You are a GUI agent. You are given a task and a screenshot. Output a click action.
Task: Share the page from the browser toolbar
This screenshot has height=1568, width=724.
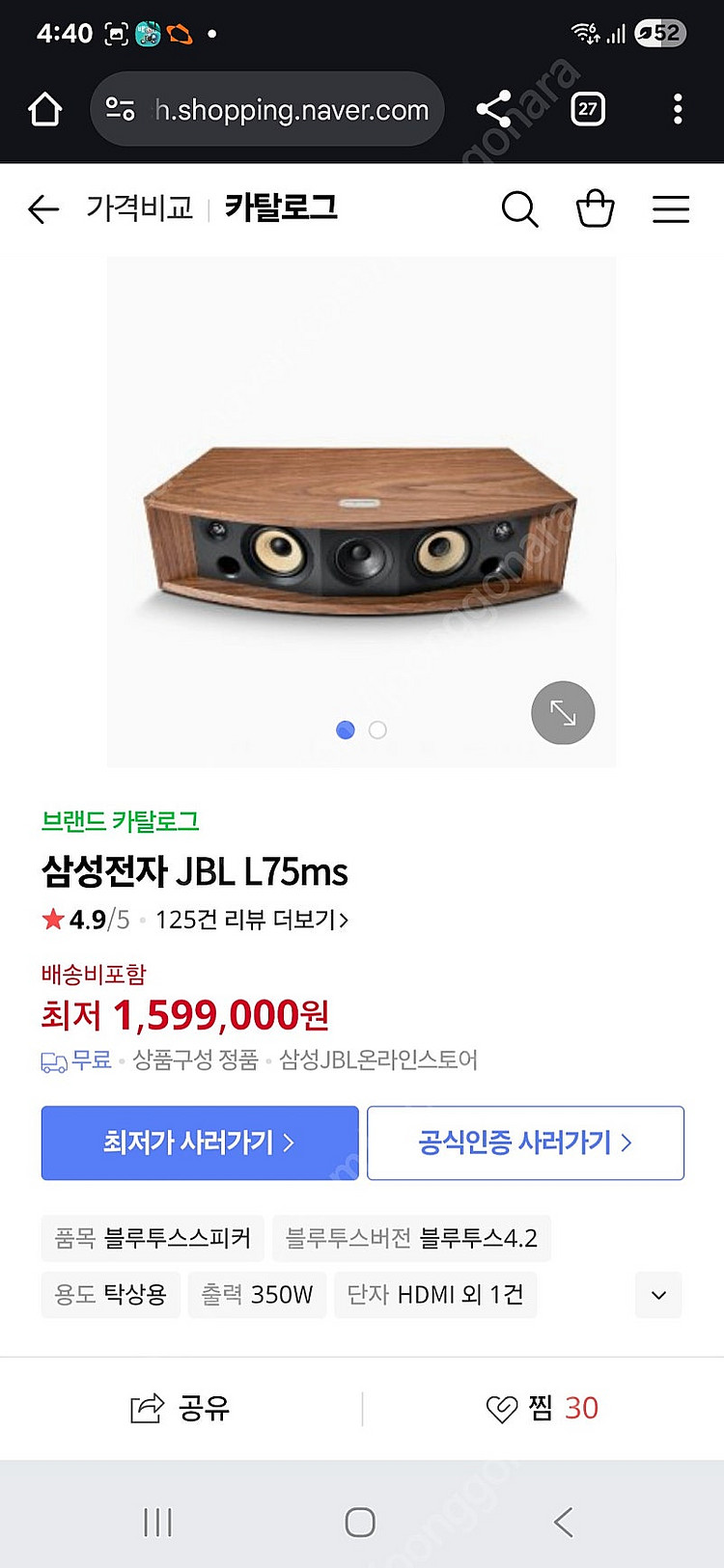tap(493, 109)
